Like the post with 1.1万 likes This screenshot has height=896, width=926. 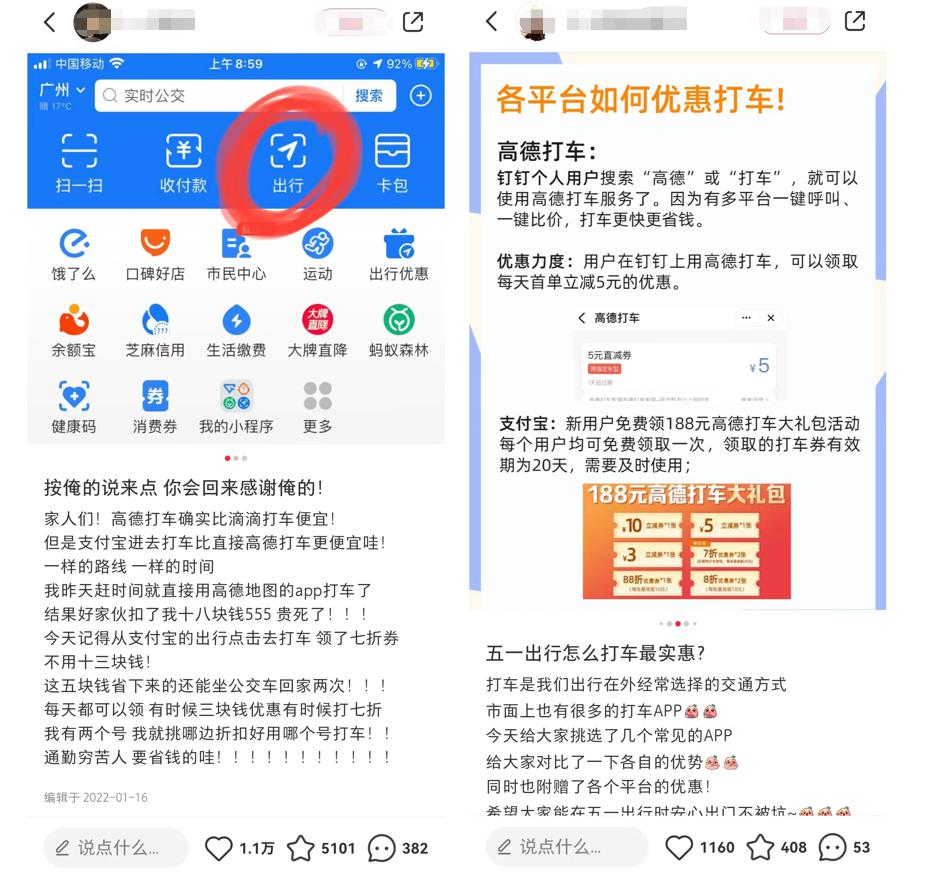[x=219, y=848]
